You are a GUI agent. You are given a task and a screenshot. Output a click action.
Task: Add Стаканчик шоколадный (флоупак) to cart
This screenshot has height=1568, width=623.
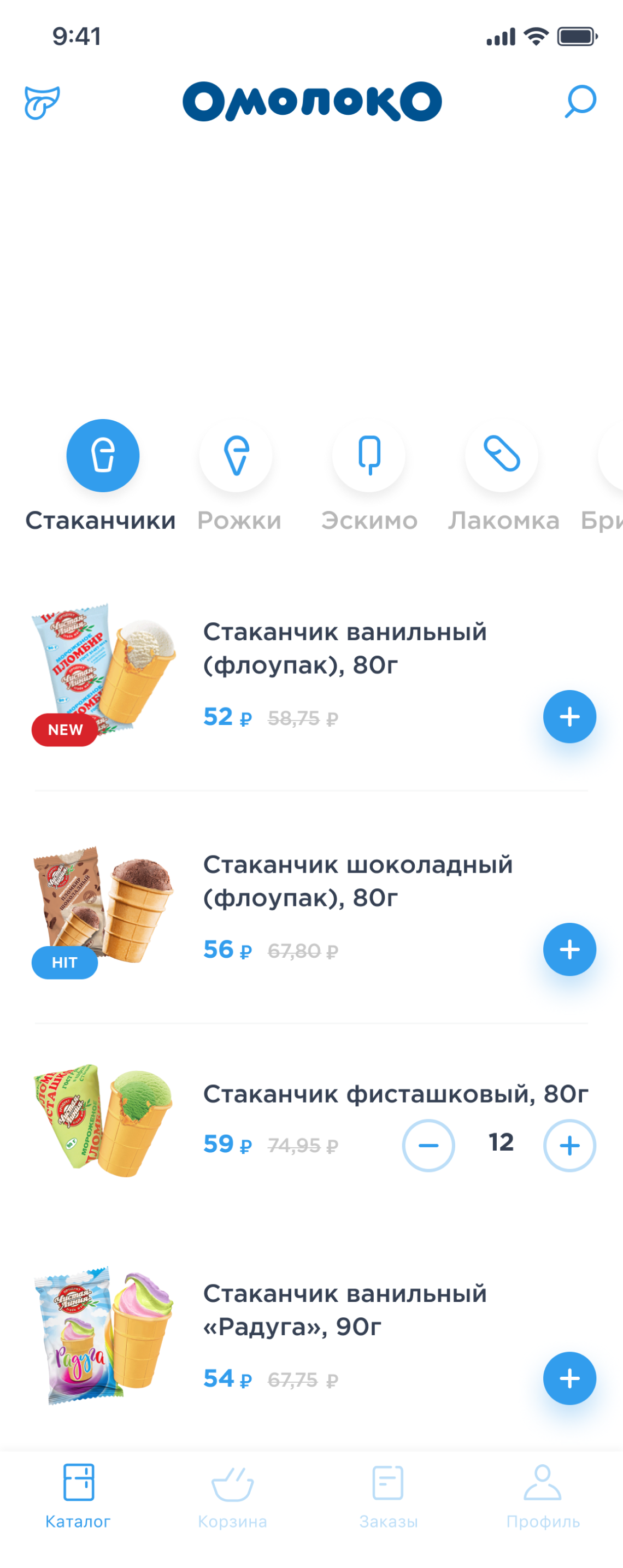569,948
